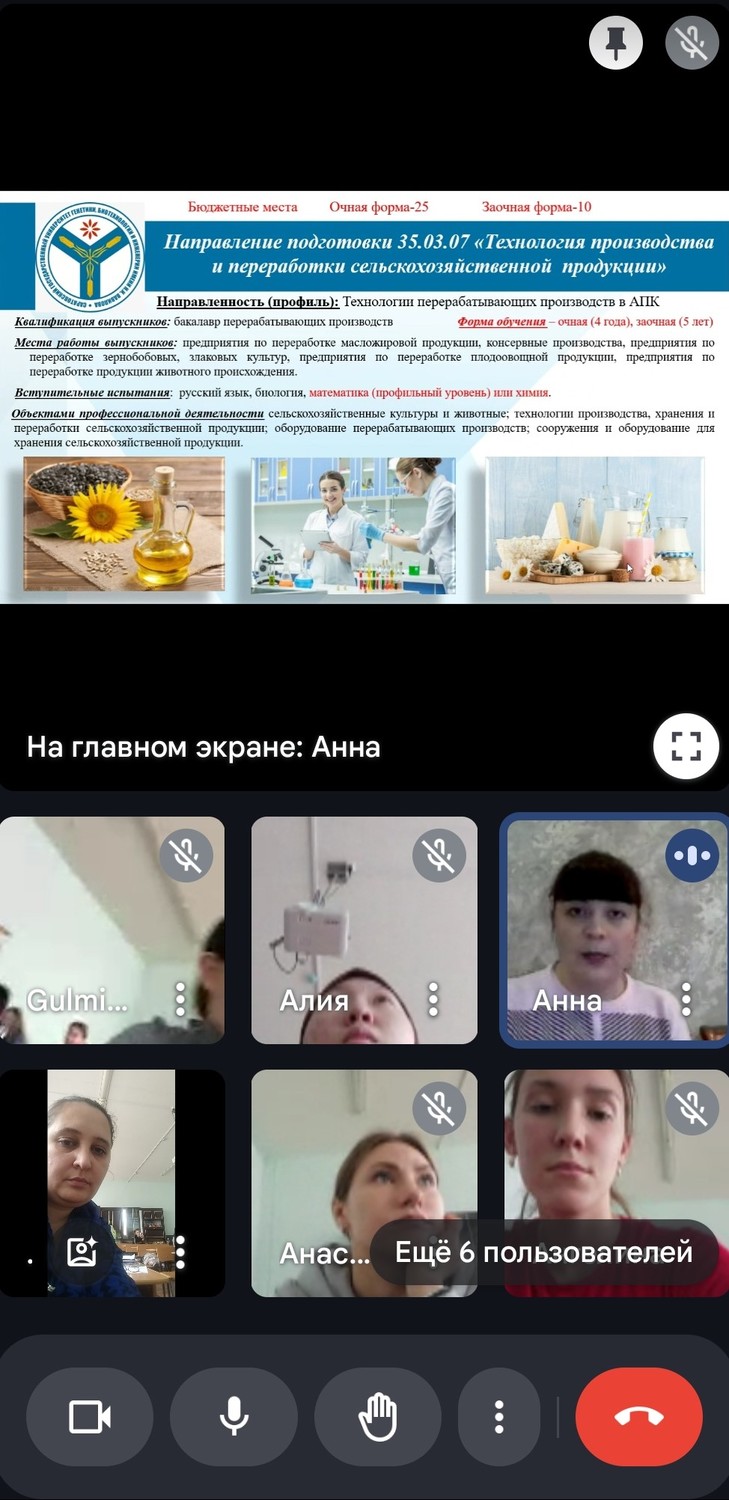
Task: Raise your hand in the meeting
Action: coord(378,1417)
